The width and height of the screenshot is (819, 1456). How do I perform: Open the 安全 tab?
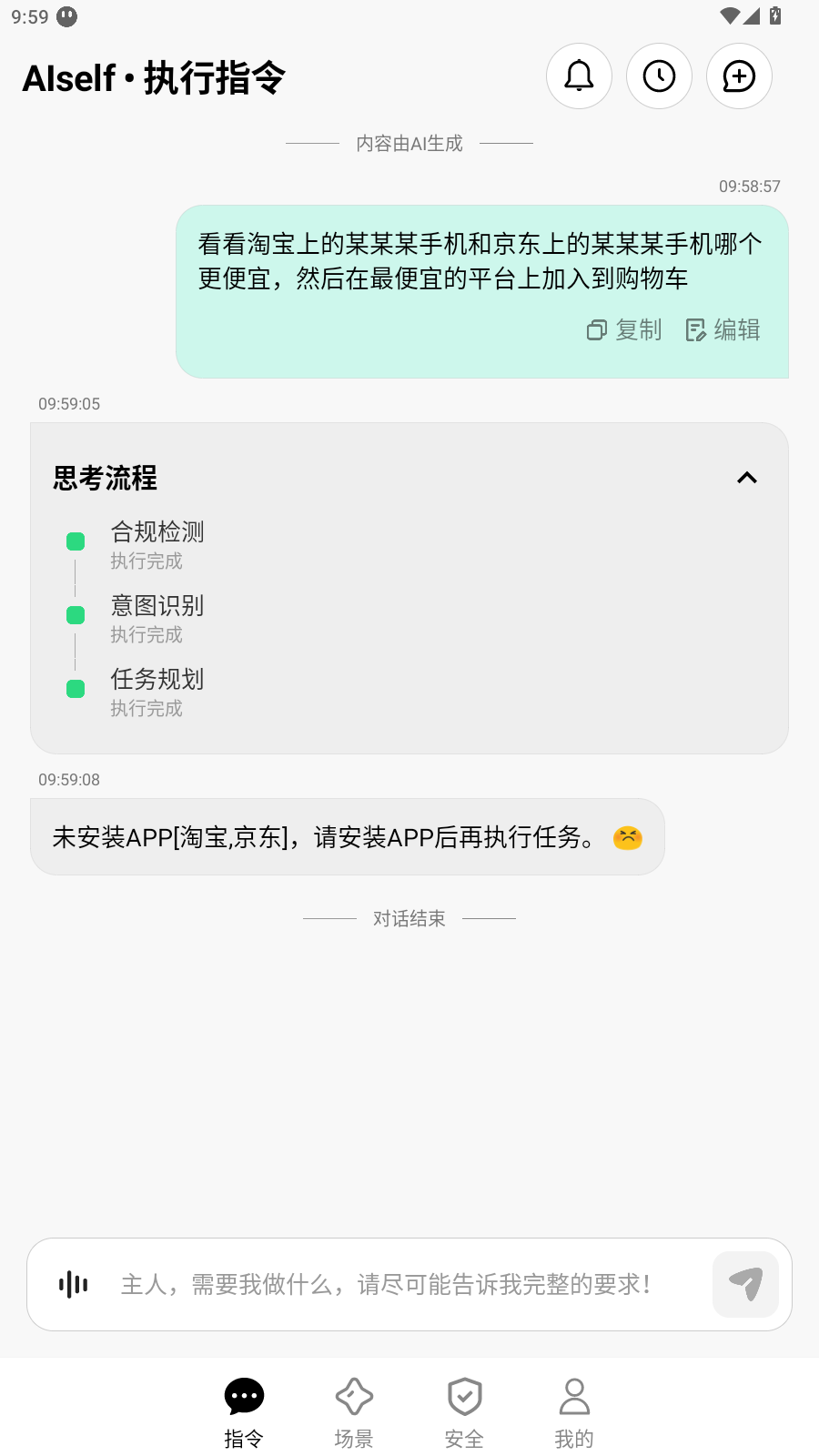click(464, 1412)
